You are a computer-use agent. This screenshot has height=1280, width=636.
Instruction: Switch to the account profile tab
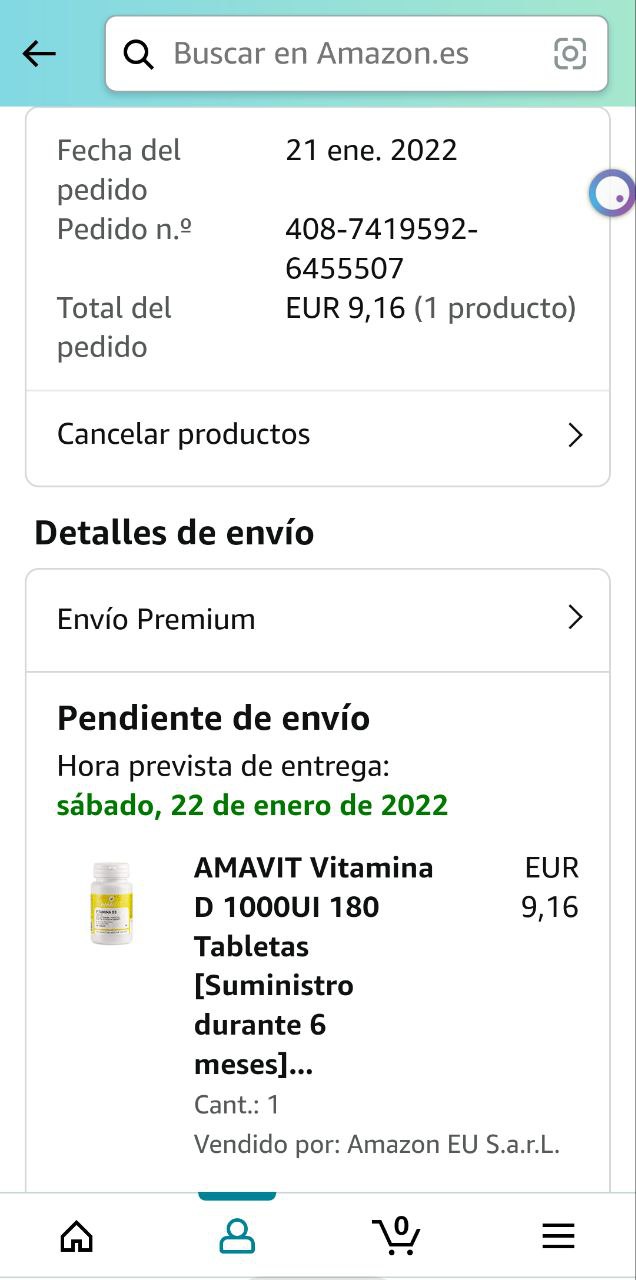point(237,1237)
